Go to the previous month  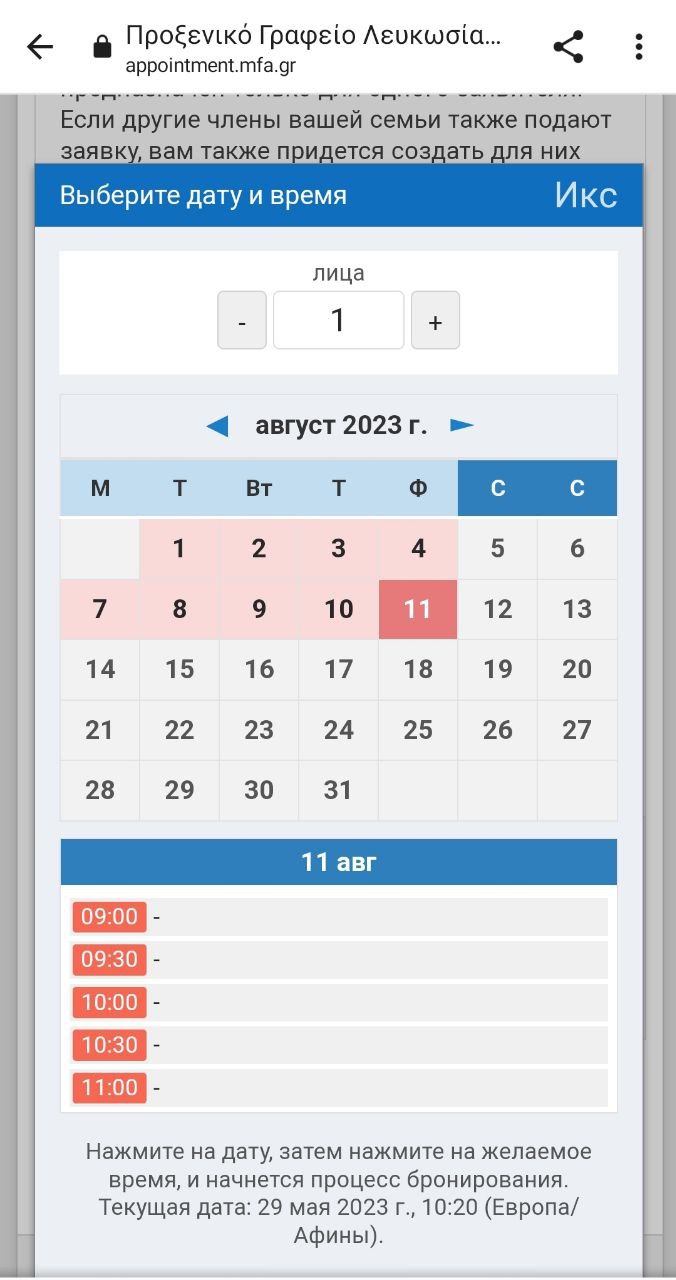(217, 426)
